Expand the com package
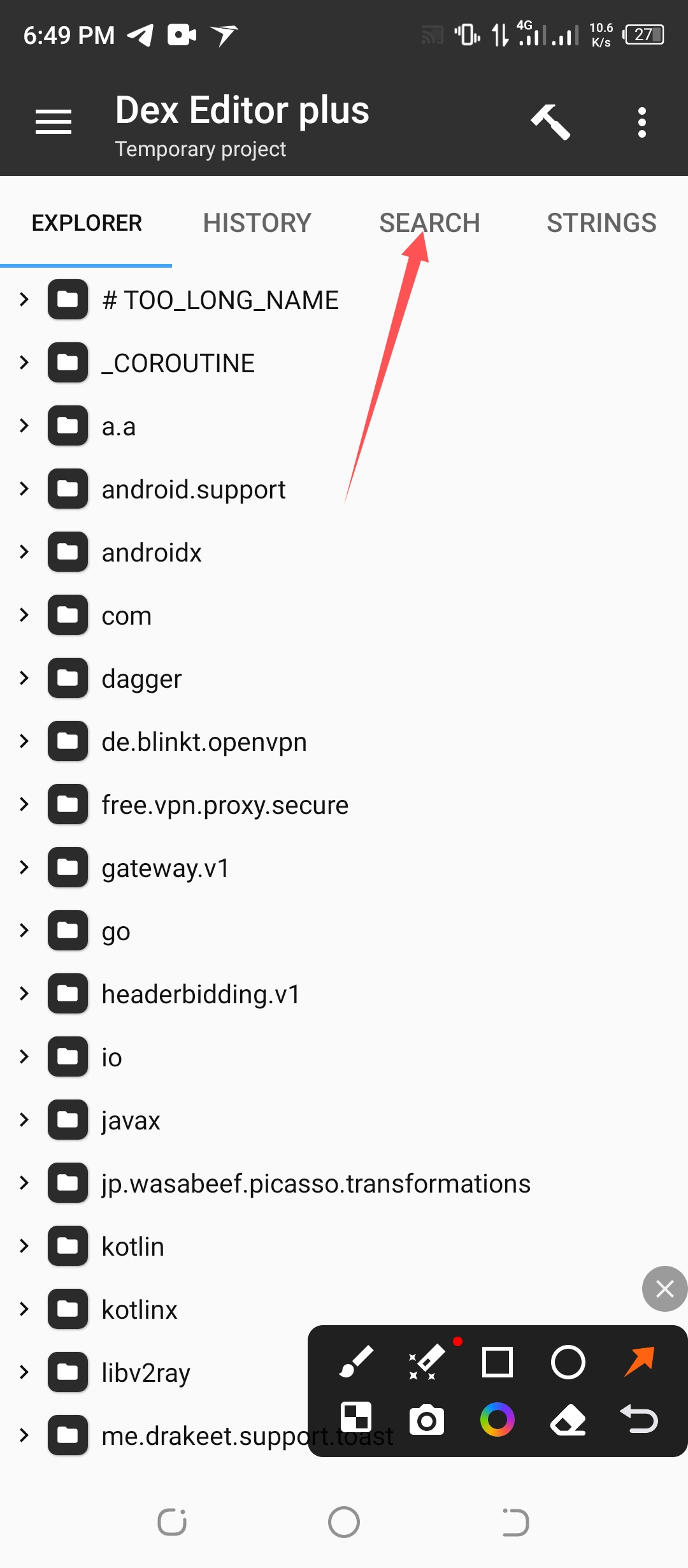This screenshot has height=1568, width=688. point(24,615)
